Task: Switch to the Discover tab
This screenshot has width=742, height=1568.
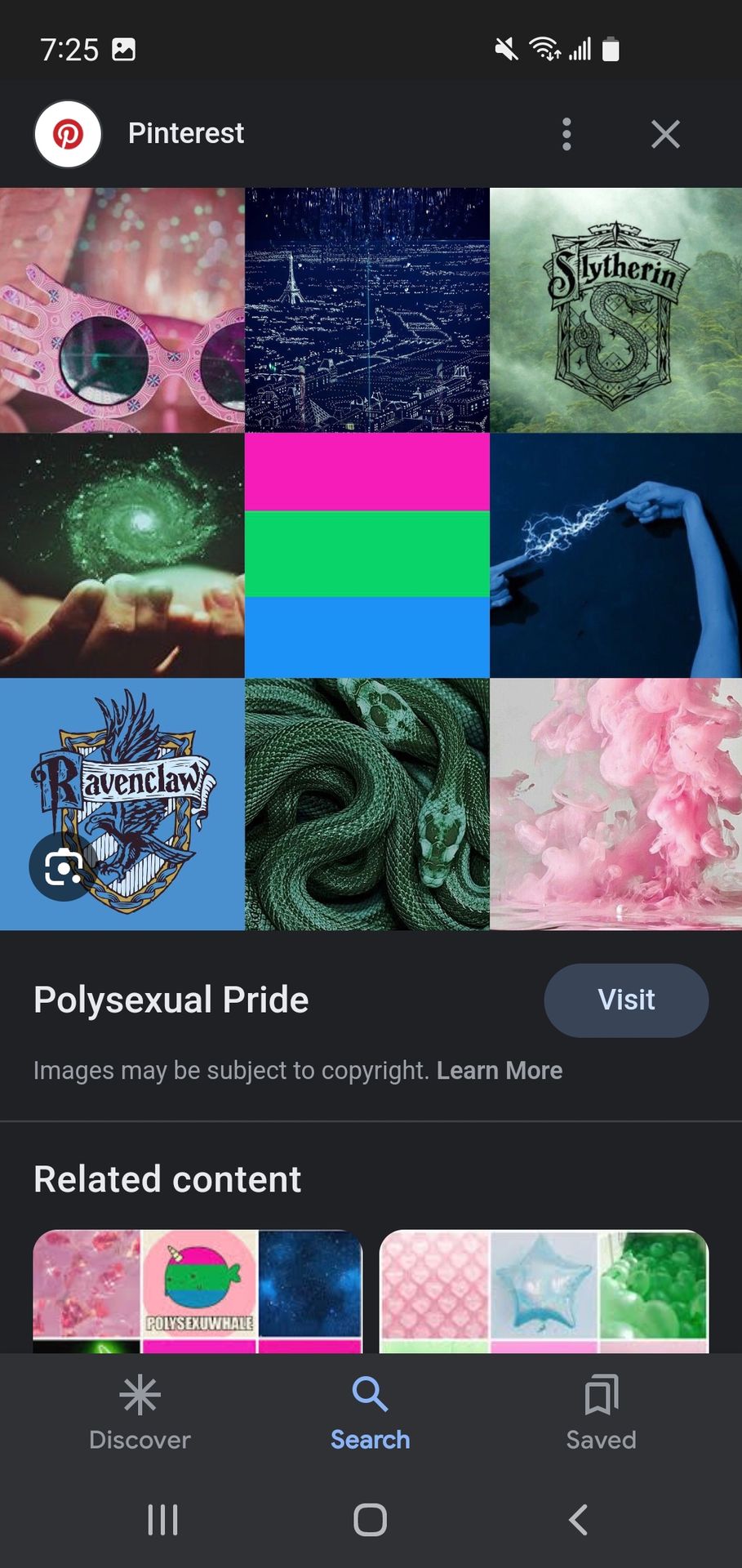Action: click(x=140, y=1413)
